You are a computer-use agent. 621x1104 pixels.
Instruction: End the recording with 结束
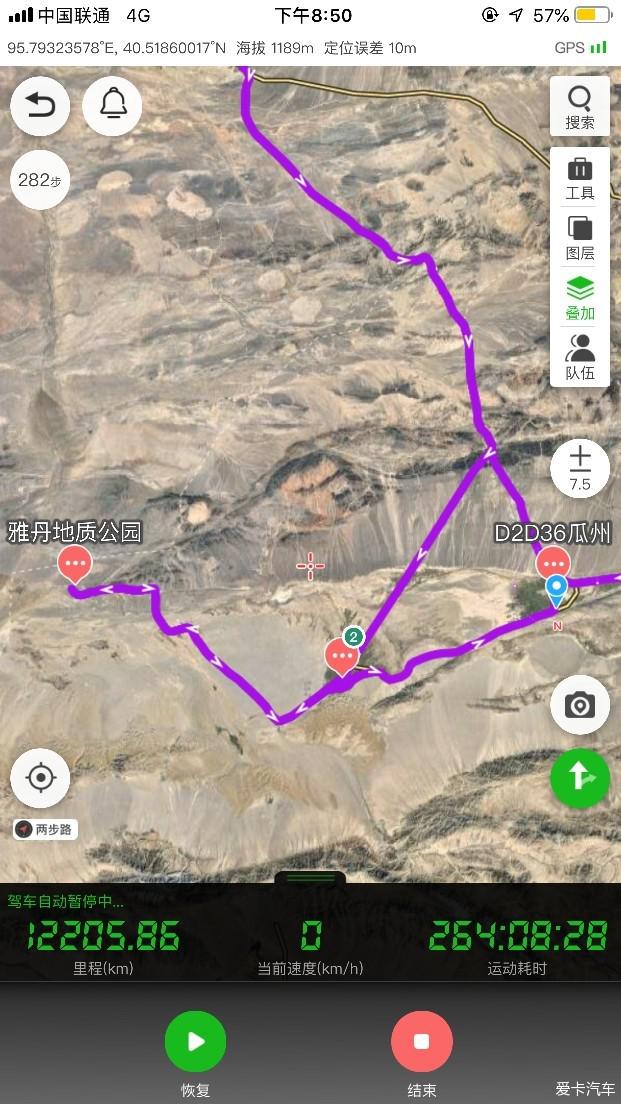point(421,1042)
